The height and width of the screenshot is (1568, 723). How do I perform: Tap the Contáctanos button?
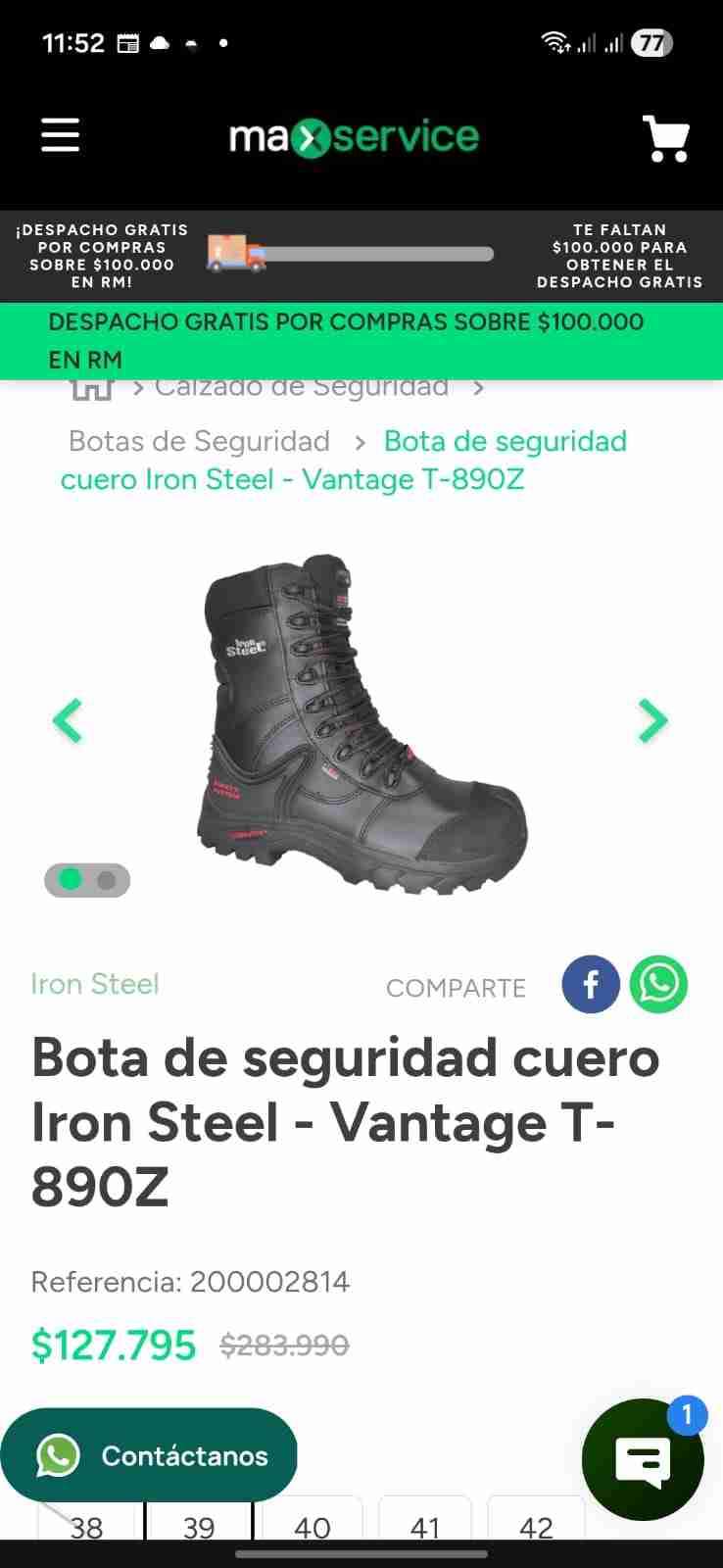(149, 1455)
